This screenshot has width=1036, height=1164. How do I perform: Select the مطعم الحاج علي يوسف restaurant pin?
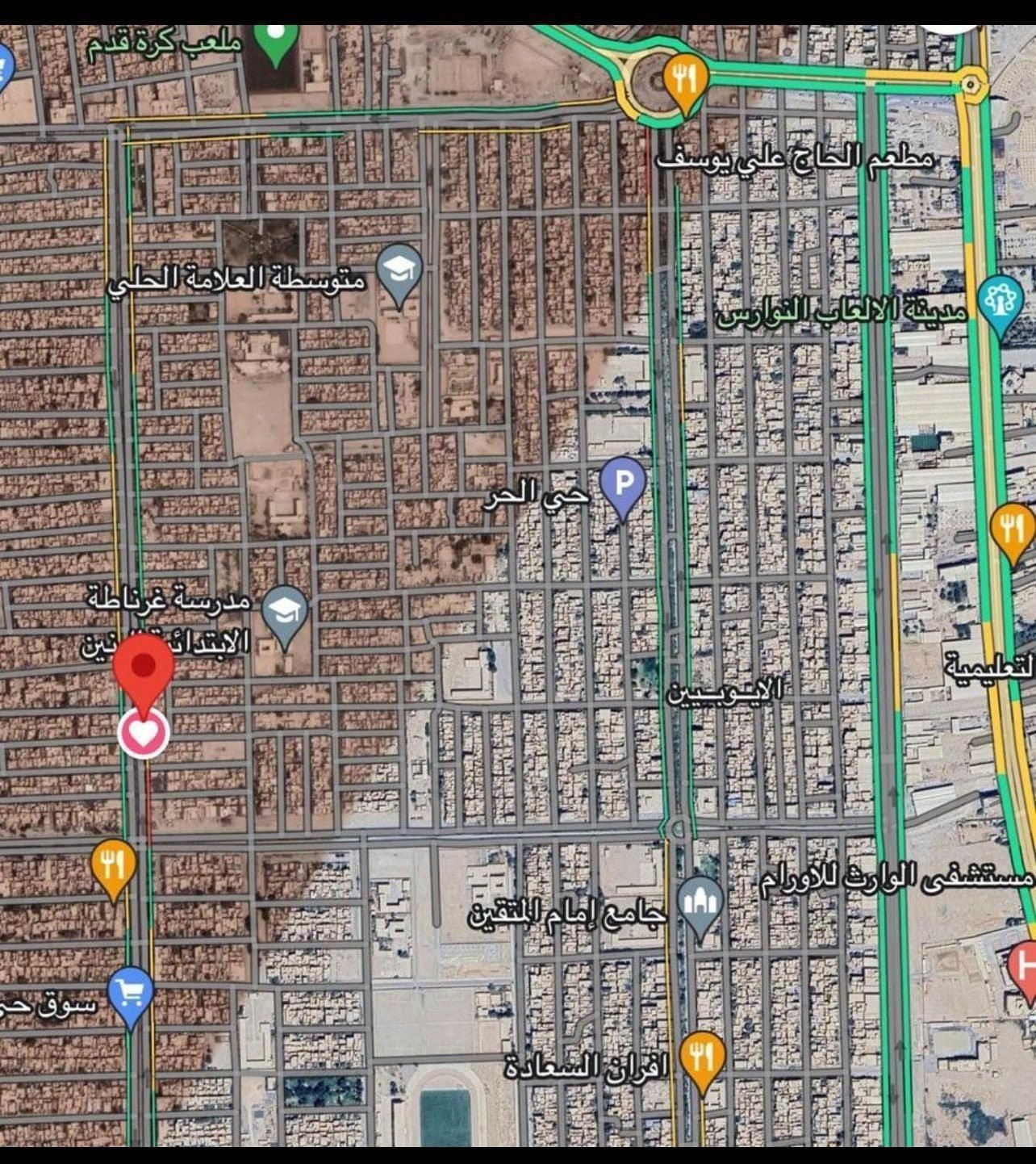(x=686, y=81)
